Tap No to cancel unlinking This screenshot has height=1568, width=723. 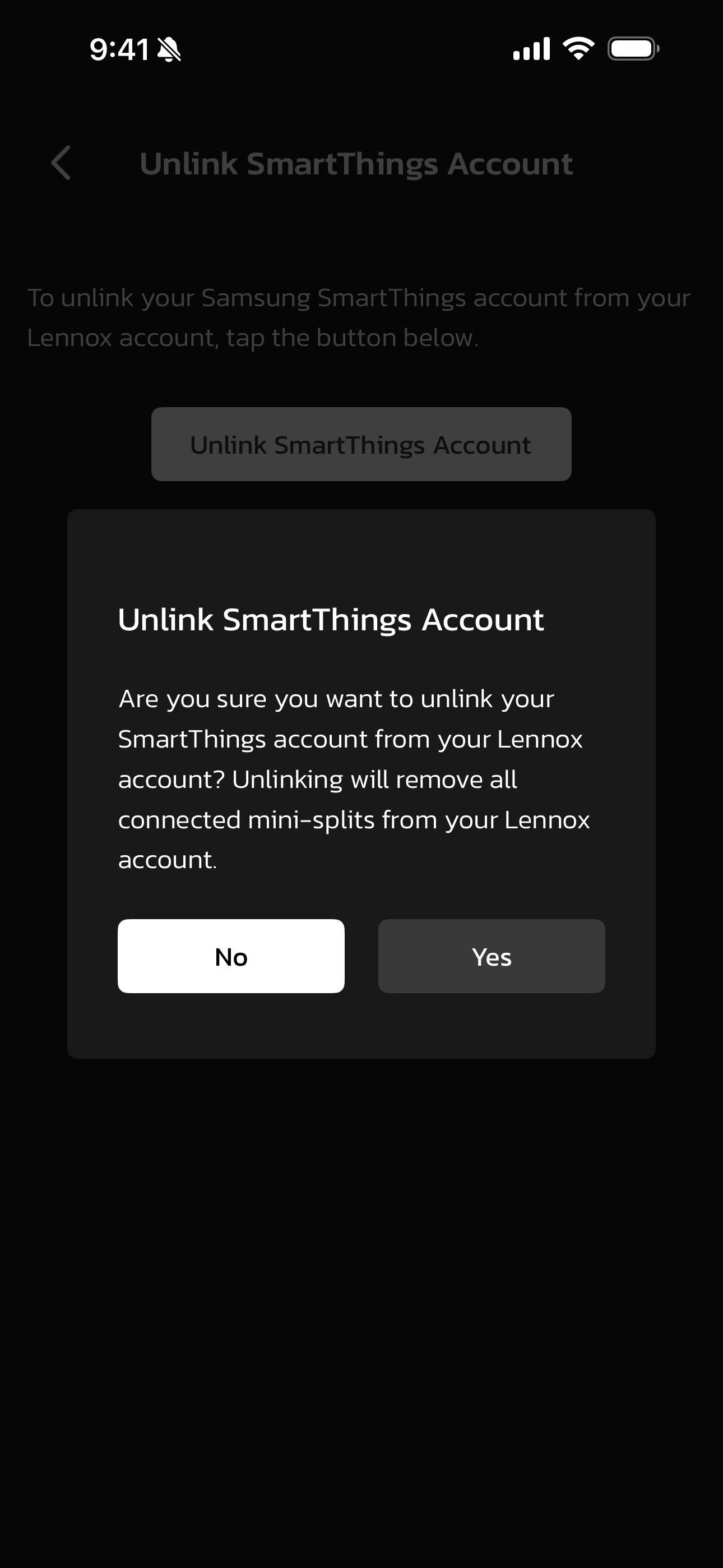click(231, 956)
